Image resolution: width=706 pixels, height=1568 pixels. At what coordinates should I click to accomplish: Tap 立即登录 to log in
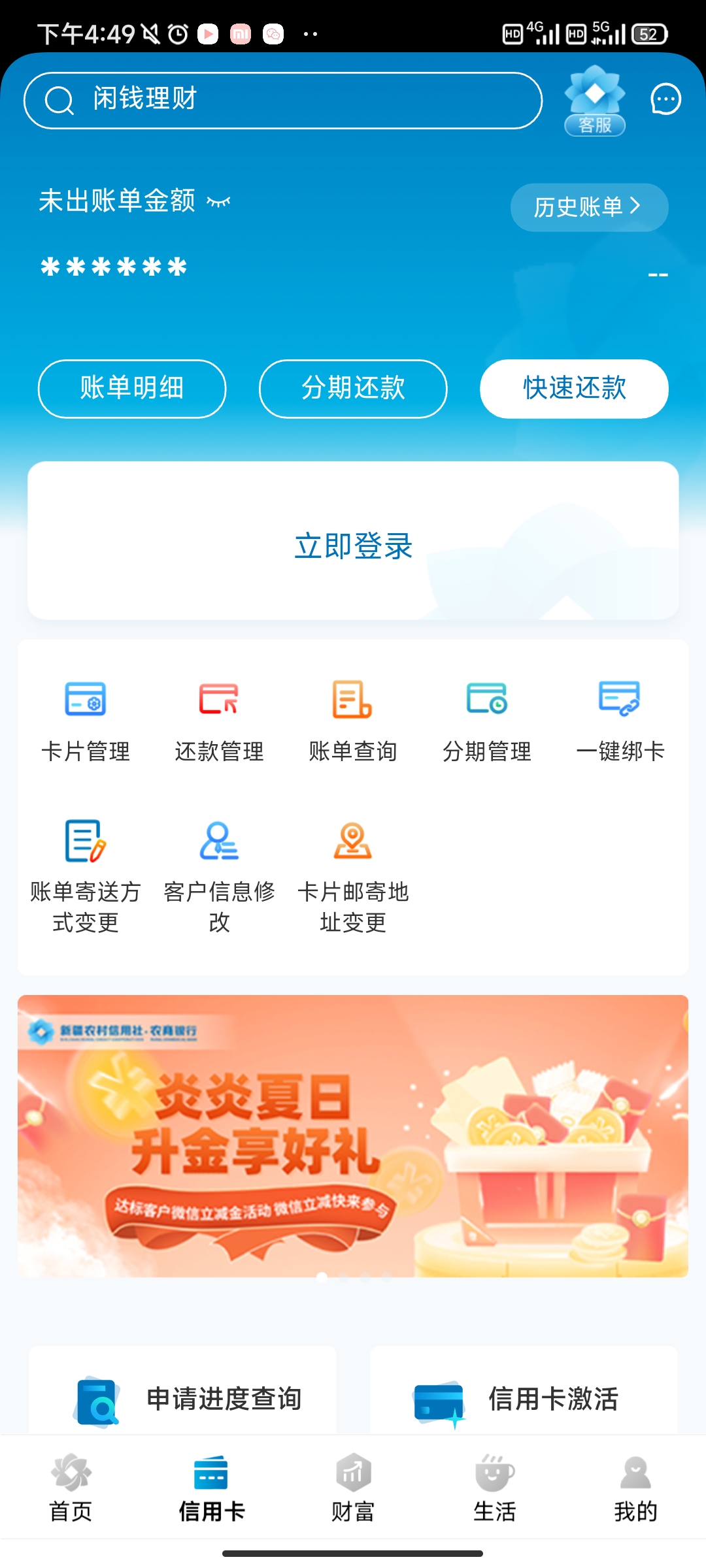[x=353, y=546]
